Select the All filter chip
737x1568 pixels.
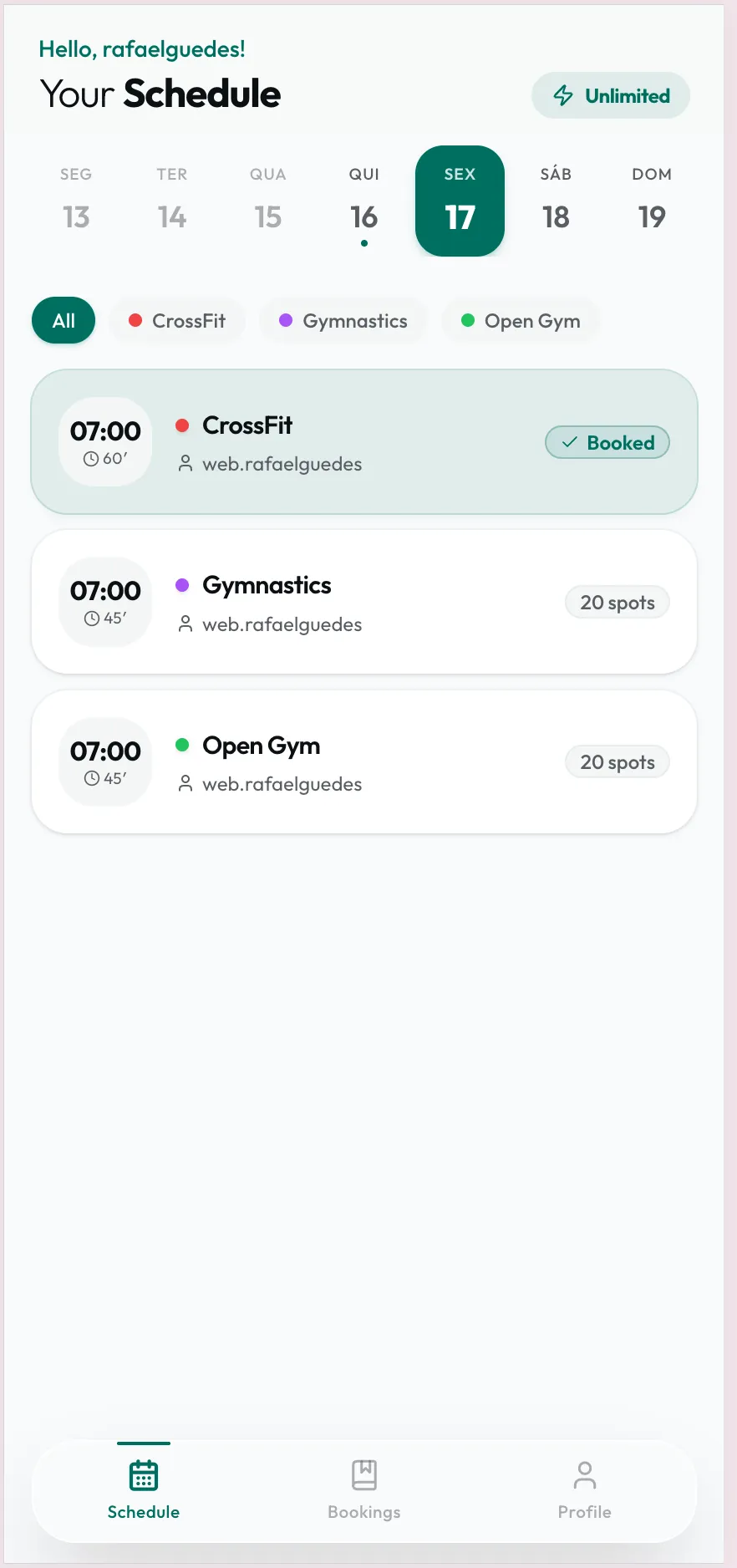[x=63, y=320]
